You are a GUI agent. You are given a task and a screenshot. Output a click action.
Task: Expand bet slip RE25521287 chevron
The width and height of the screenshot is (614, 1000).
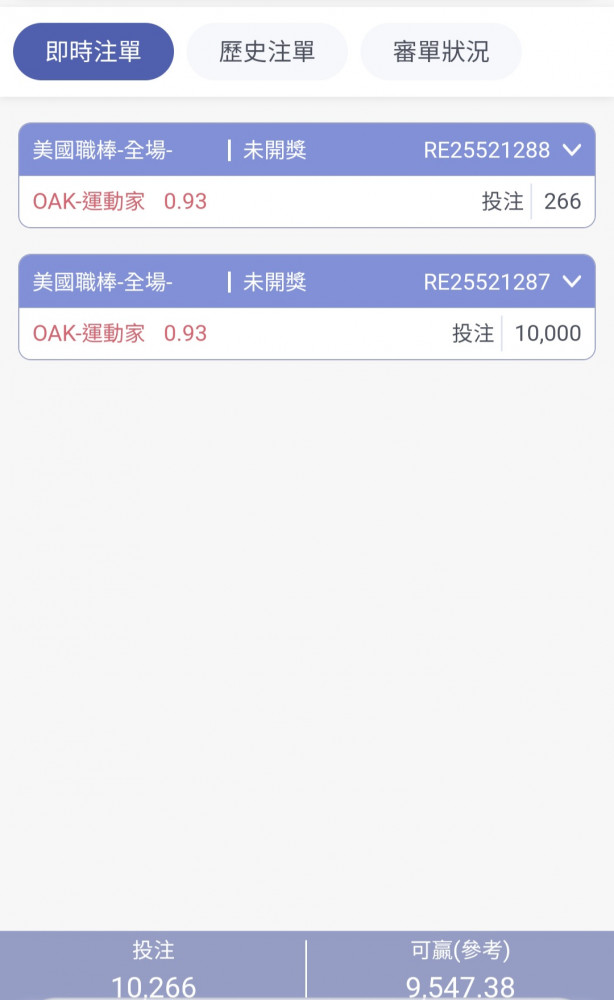572,281
